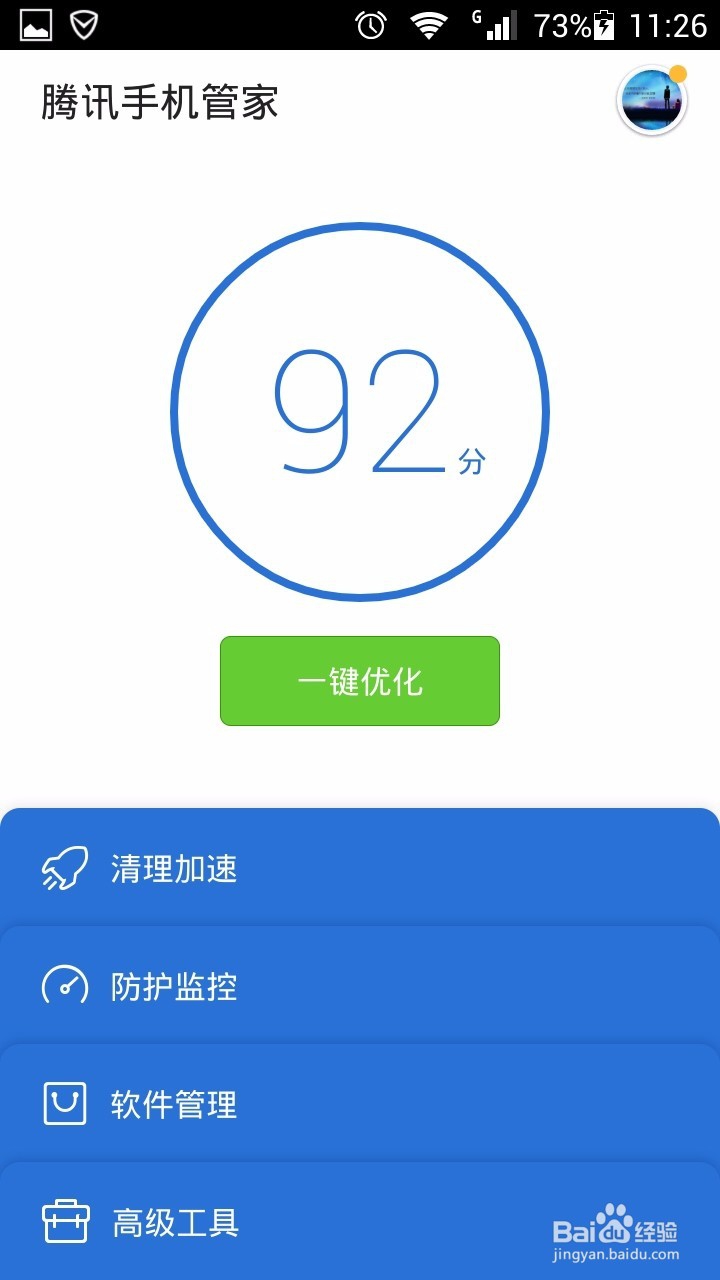Click the 腾讯手机管家 title text
Image resolution: width=720 pixels, height=1280 pixels.
160,101
